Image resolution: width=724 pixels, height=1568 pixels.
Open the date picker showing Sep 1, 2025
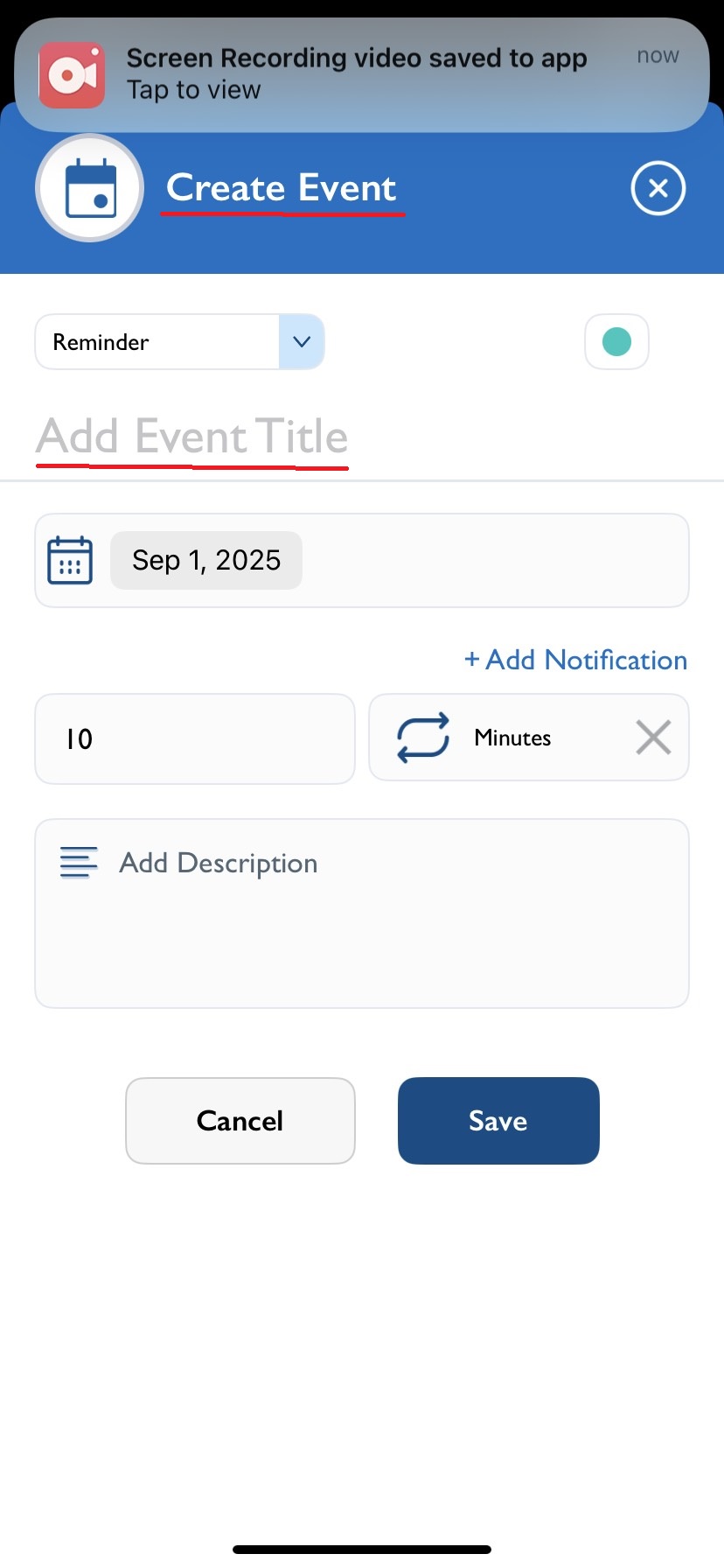pyautogui.click(x=206, y=560)
